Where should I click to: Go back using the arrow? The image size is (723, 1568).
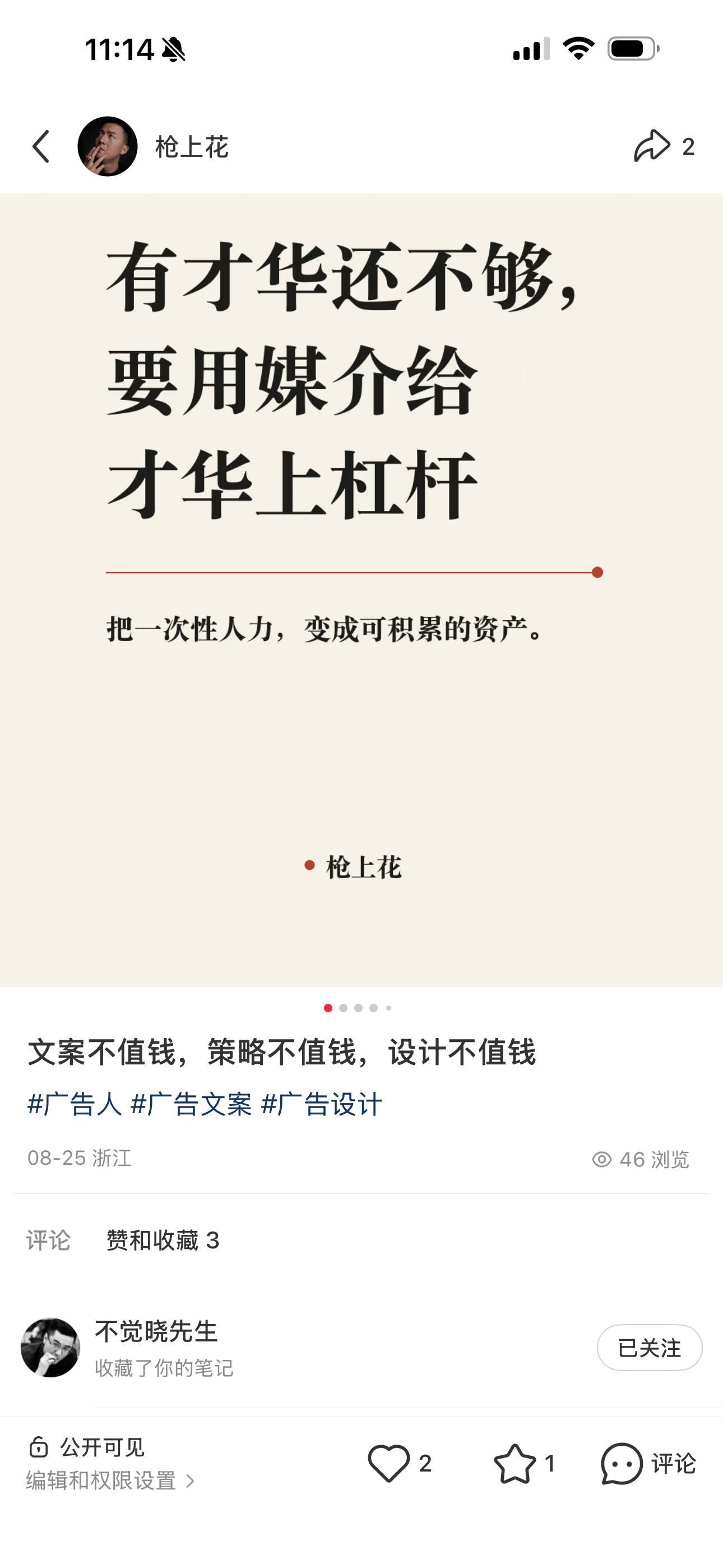[41, 147]
